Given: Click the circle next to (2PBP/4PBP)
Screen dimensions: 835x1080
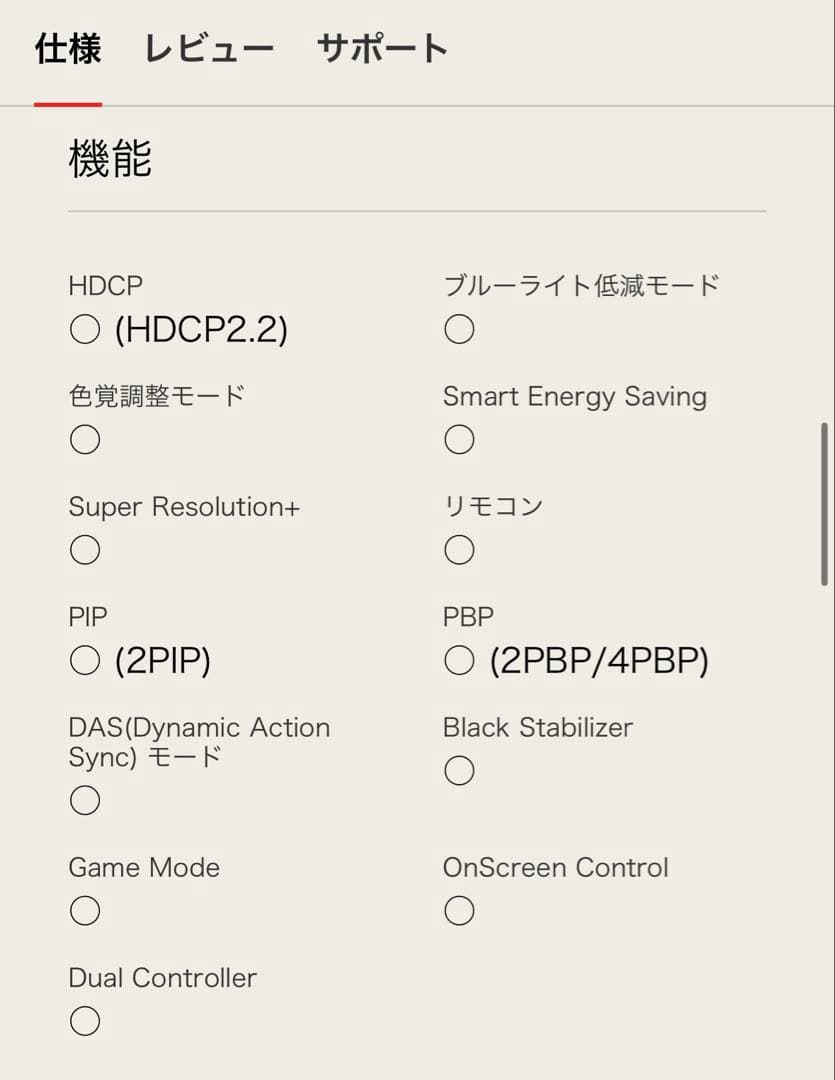Looking at the screenshot, I should point(458,660).
